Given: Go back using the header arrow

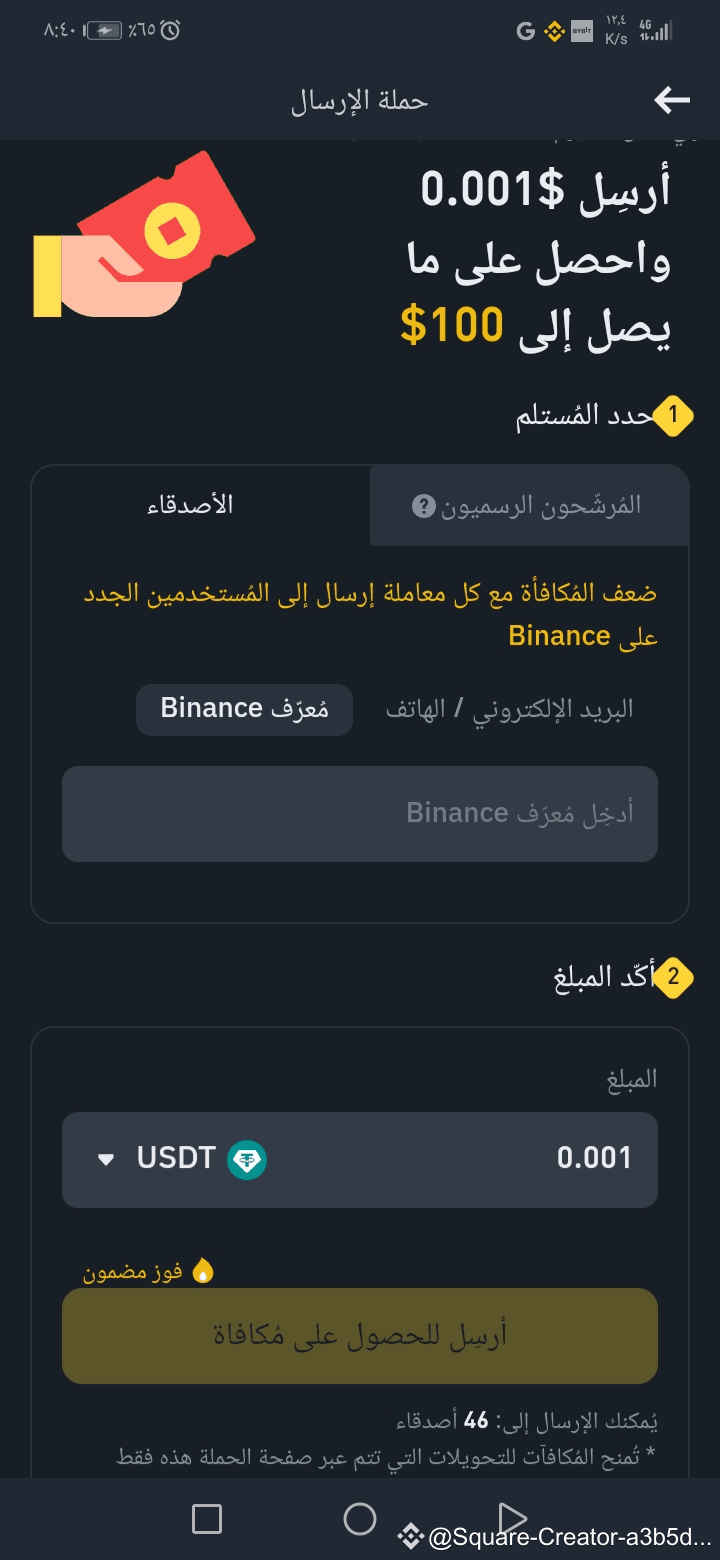Looking at the screenshot, I should [672, 100].
